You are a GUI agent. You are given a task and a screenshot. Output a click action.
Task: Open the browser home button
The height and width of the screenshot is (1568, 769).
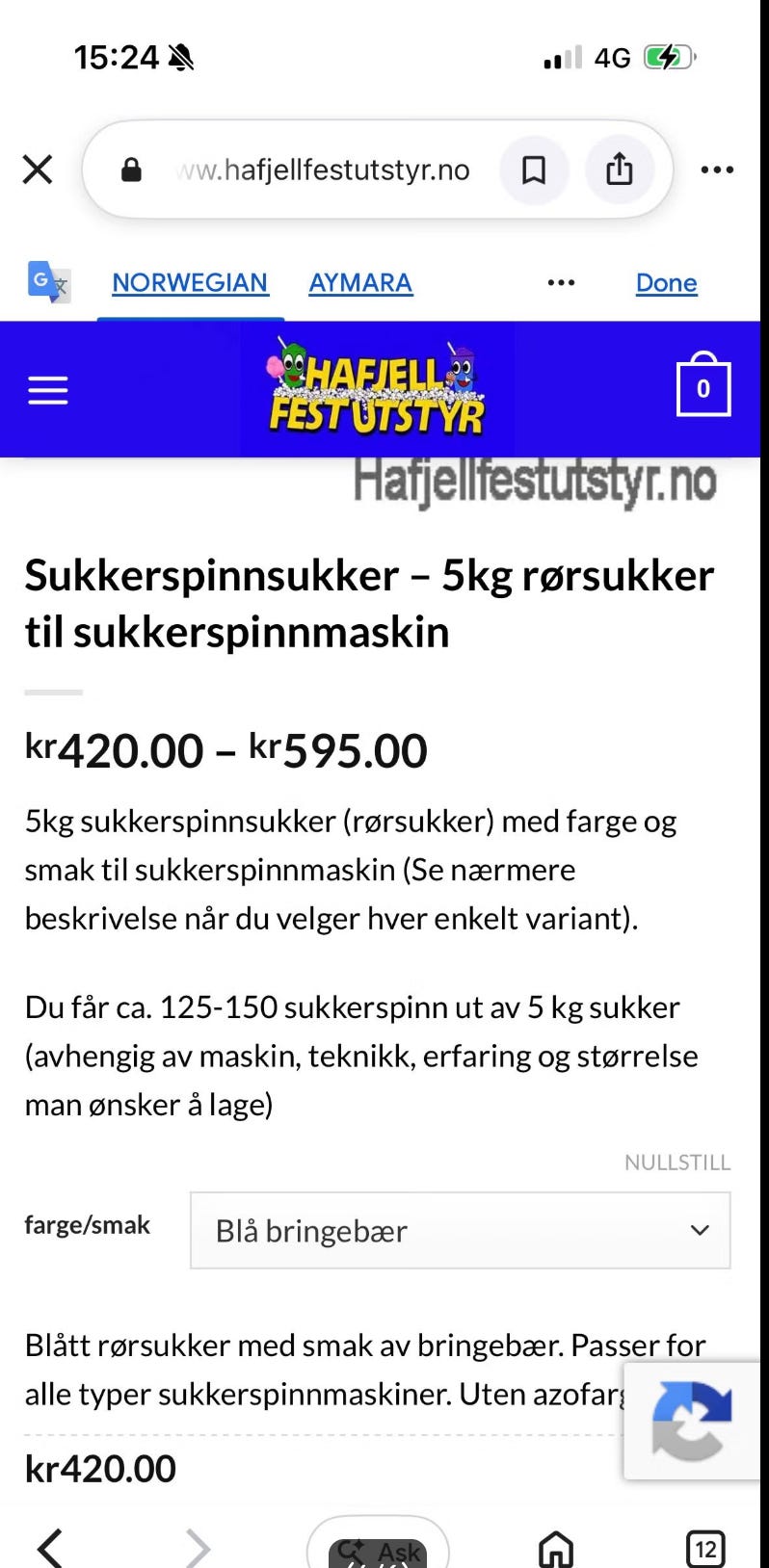click(x=556, y=1549)
